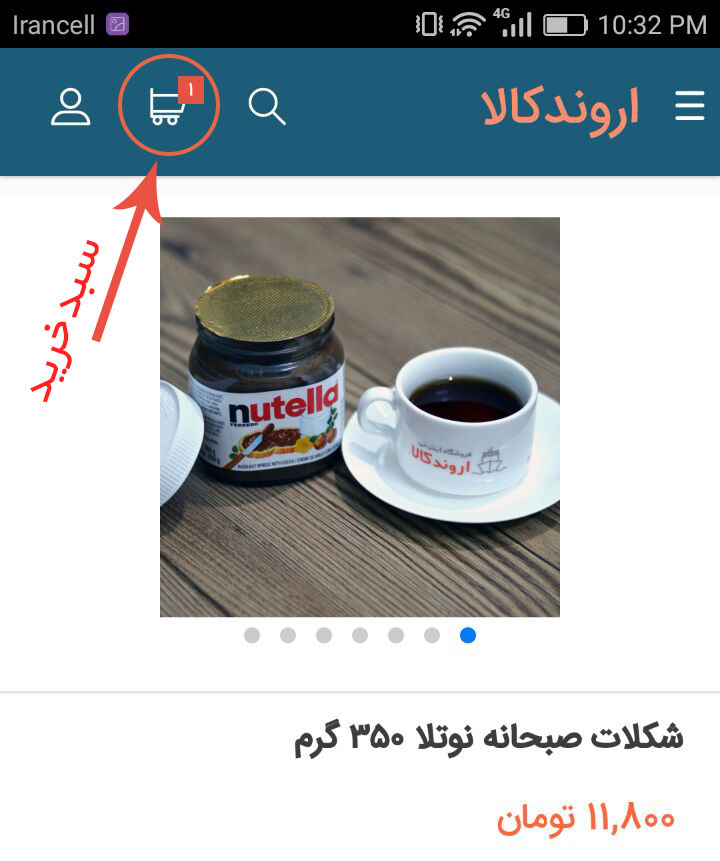Select the first image indicator dot

point(252,635)
